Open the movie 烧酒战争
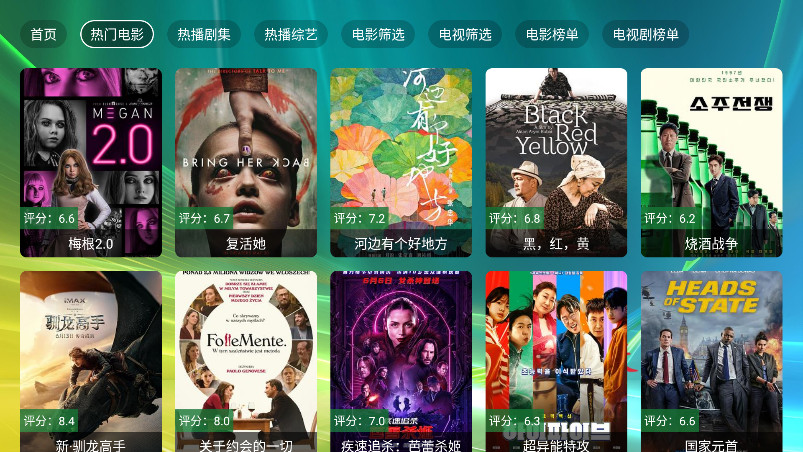The height and width of the screenshot is (452, 803). pyautogui.click(x=711, y=160)
